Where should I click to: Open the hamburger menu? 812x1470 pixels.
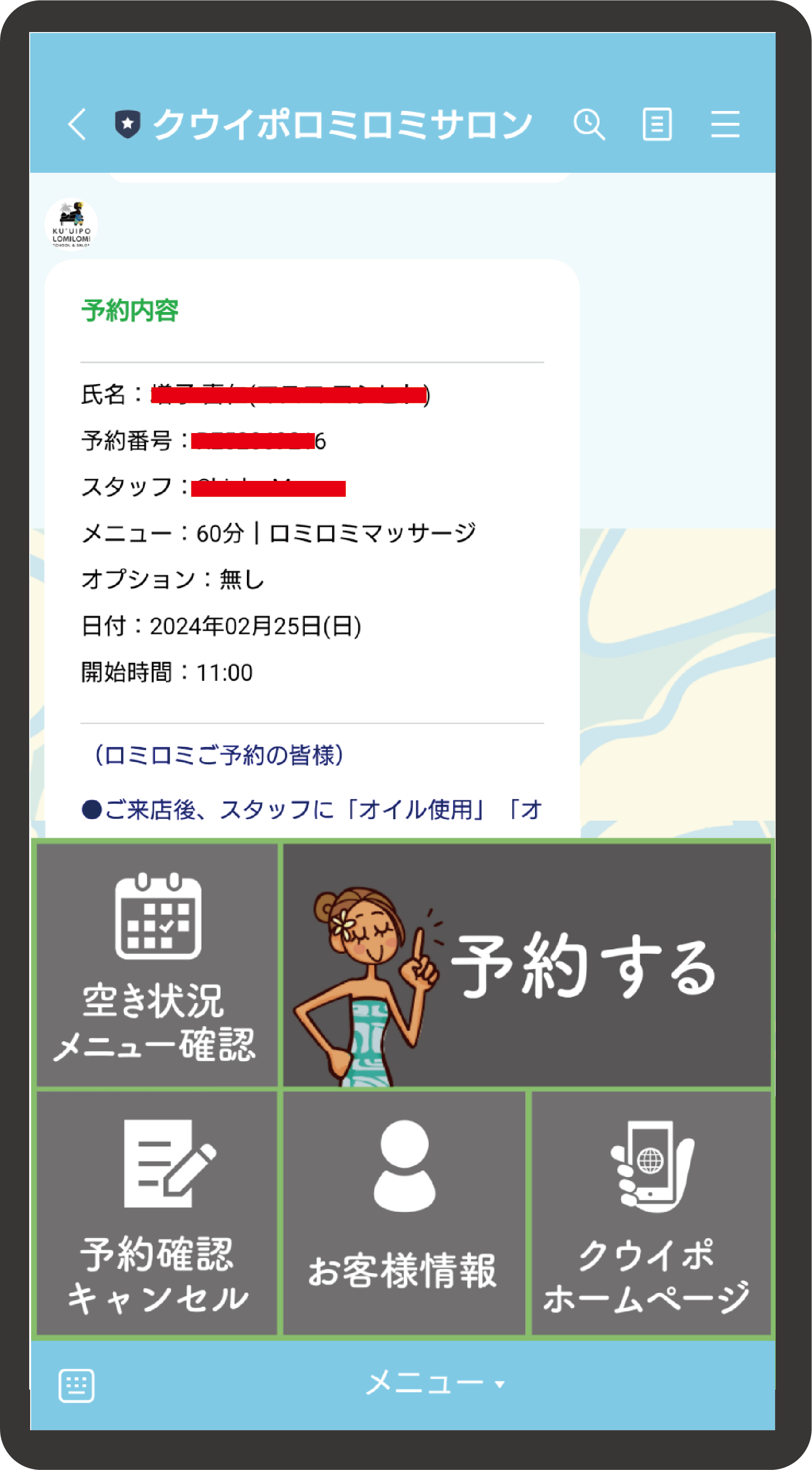click(x=725, y=124)
